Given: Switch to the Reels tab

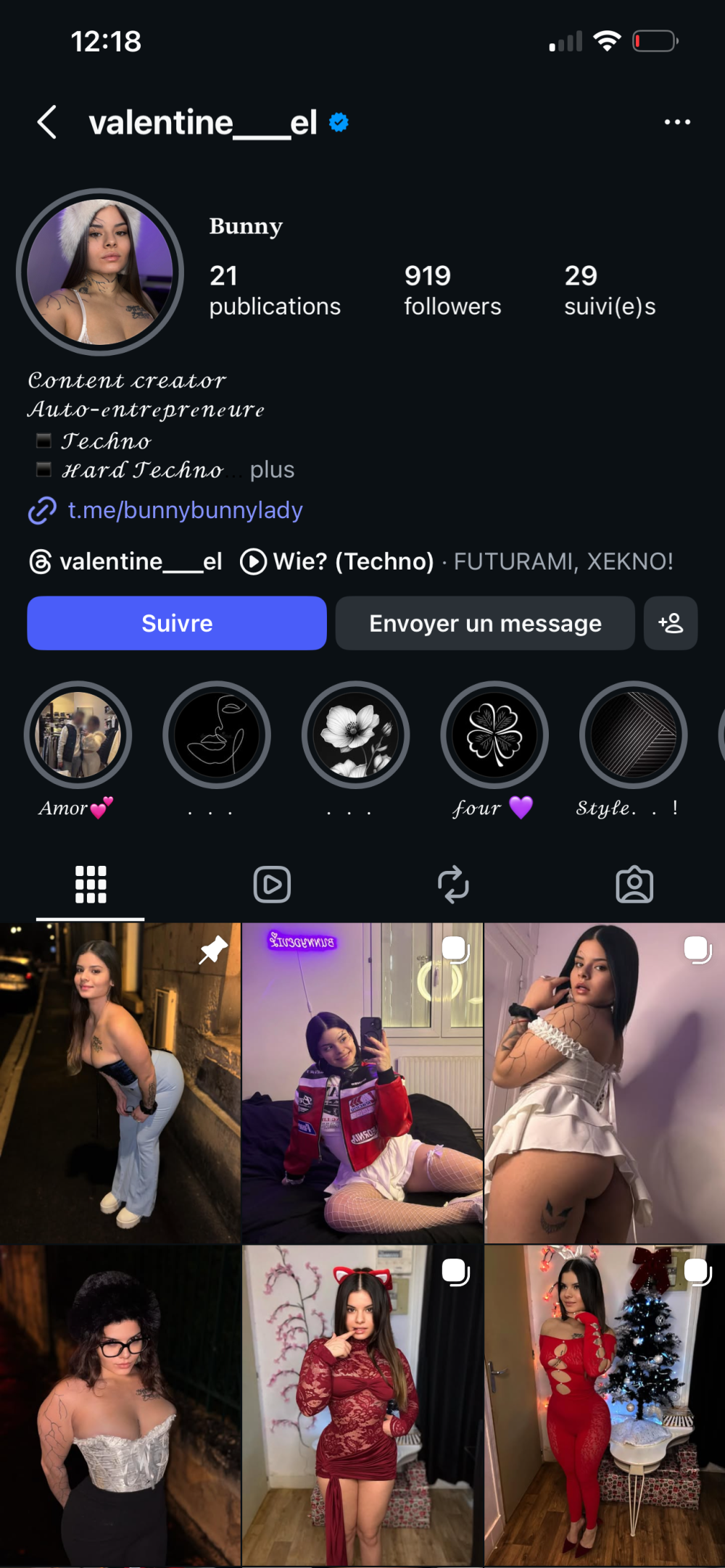Looking at the screenshot, I should pos(272,885).
